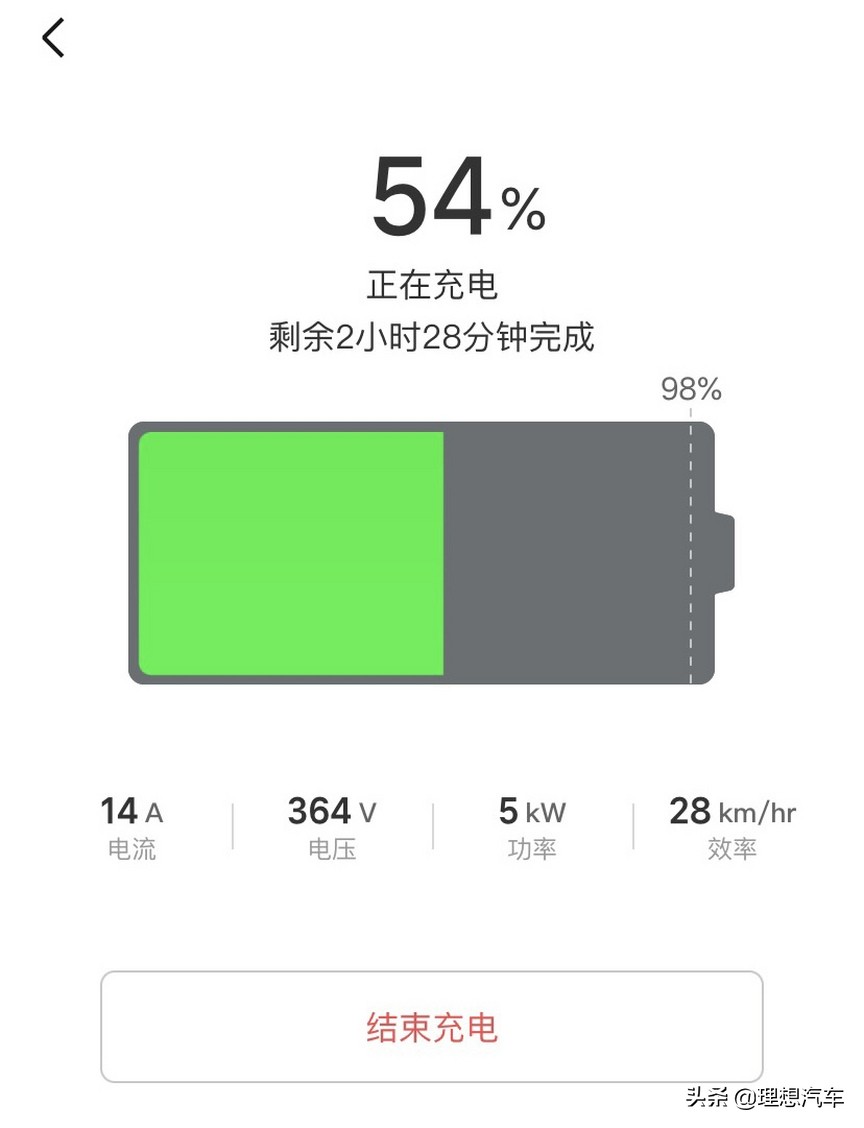Select the battery terminal nub on the right
864x1128 pixels.
pos(727,553)
